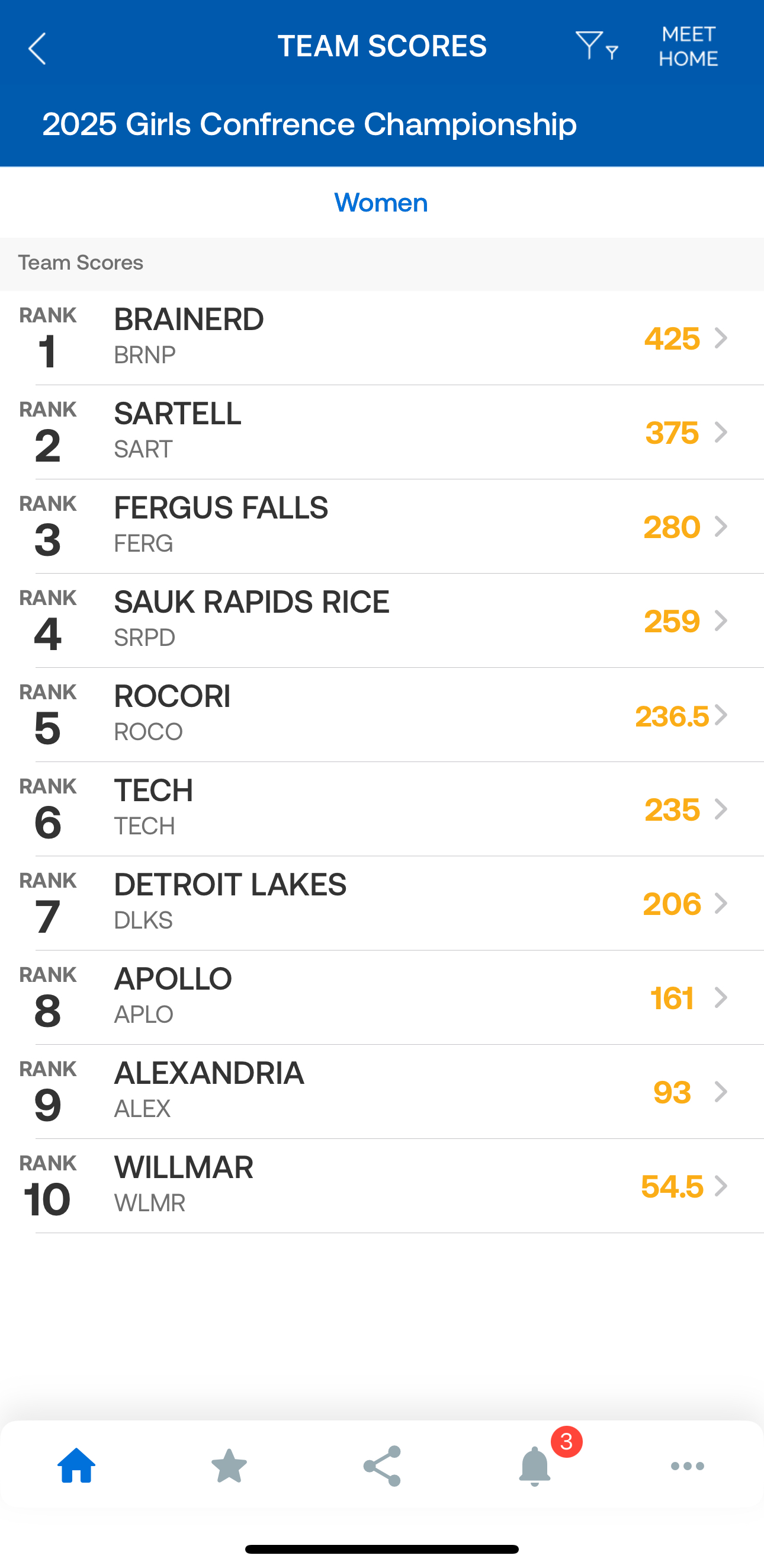Image resolution: width=764 pixels, height=1568 pixels.
Task: Open the more options menu
Action: tap(688, 1465)
